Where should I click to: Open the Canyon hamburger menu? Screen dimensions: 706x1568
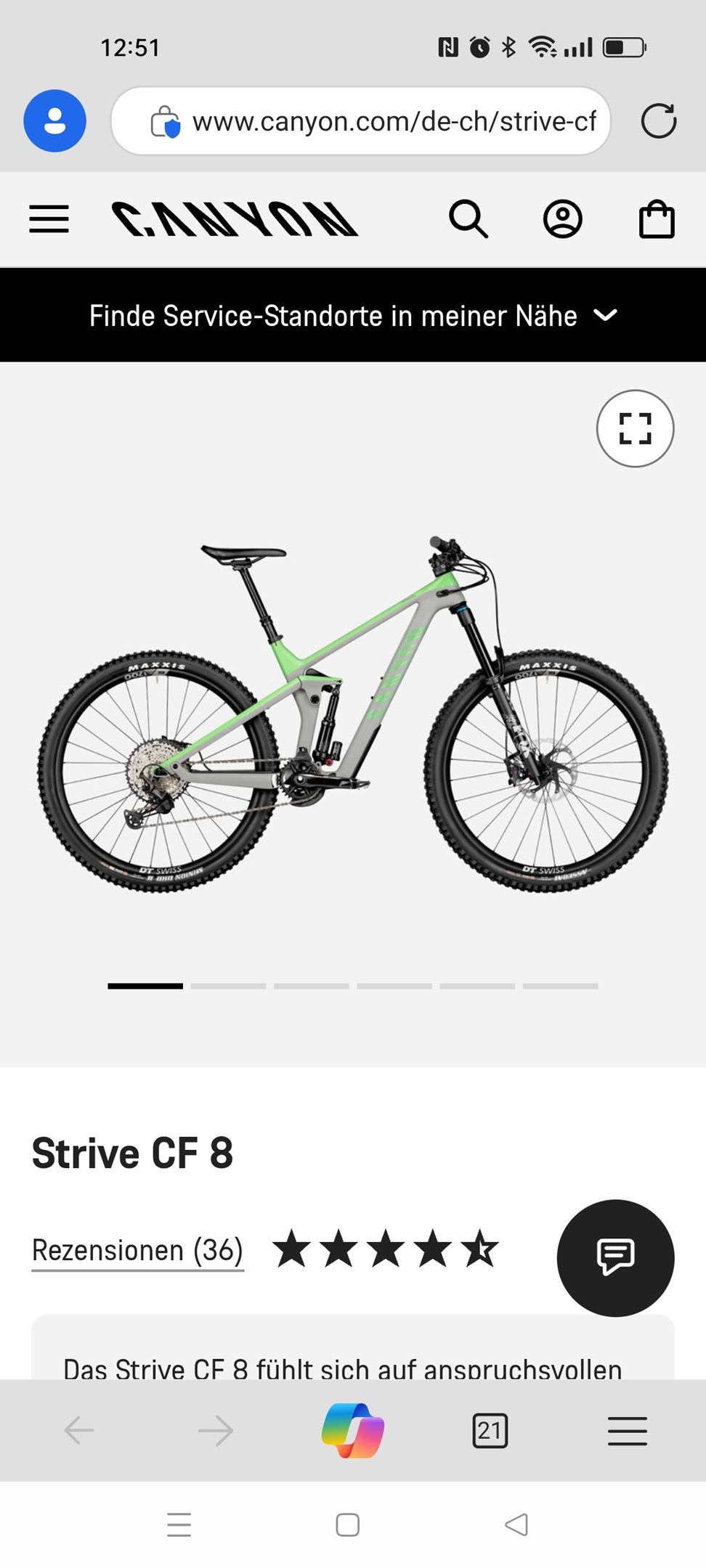[x=49, y=219]
